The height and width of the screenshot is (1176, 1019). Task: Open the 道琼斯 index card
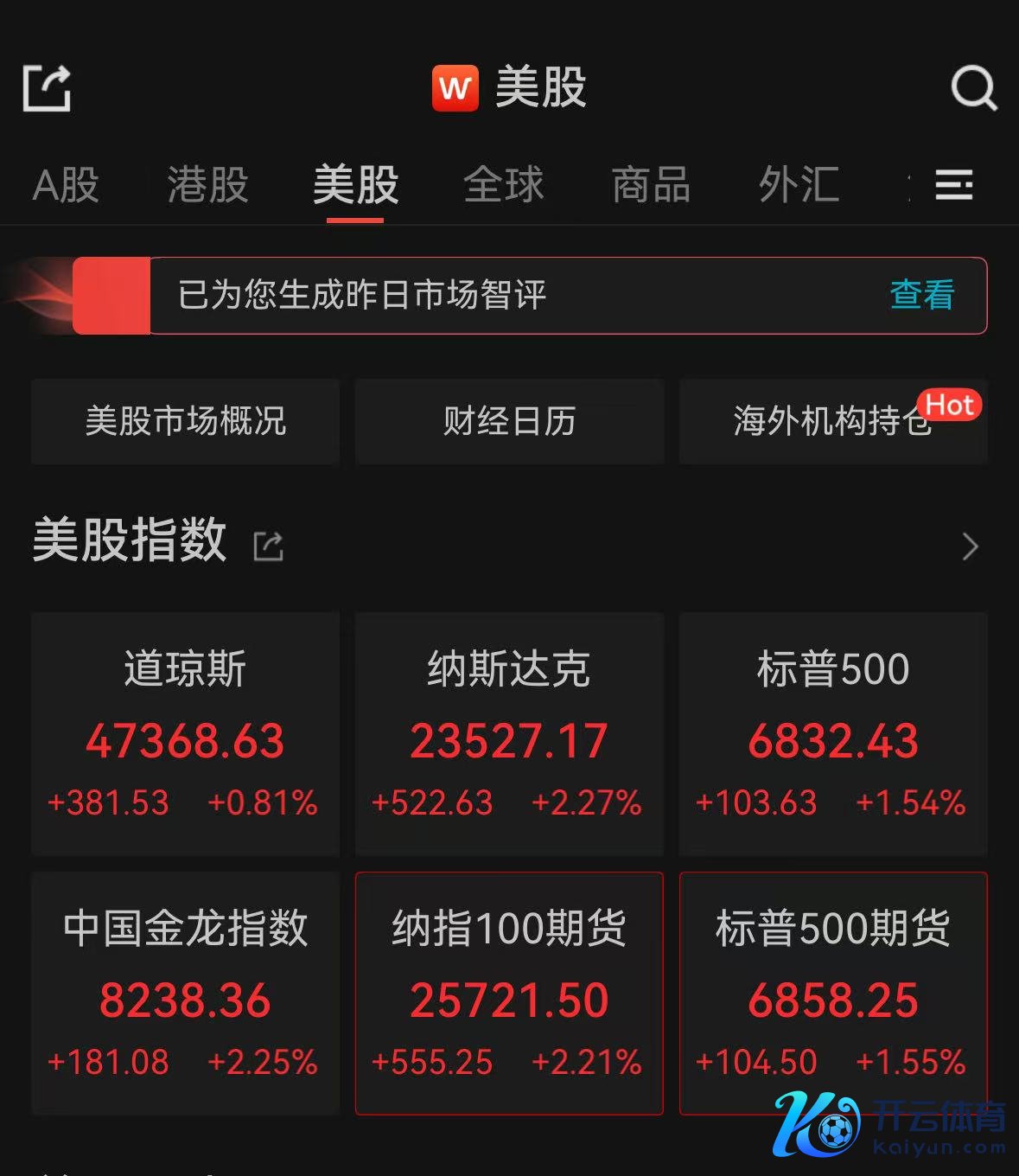coord(185,733)
